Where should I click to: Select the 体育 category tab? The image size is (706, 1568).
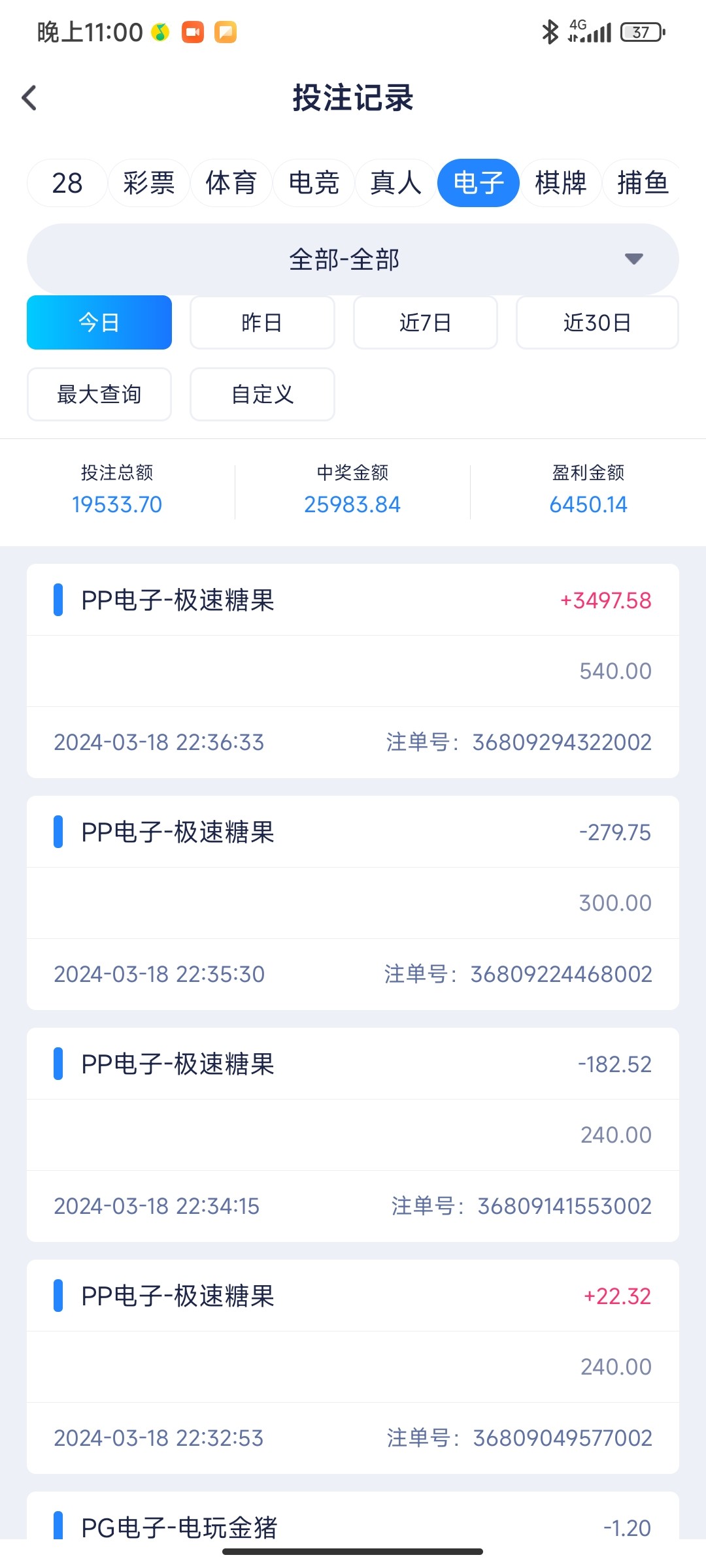tap(231, 183)
